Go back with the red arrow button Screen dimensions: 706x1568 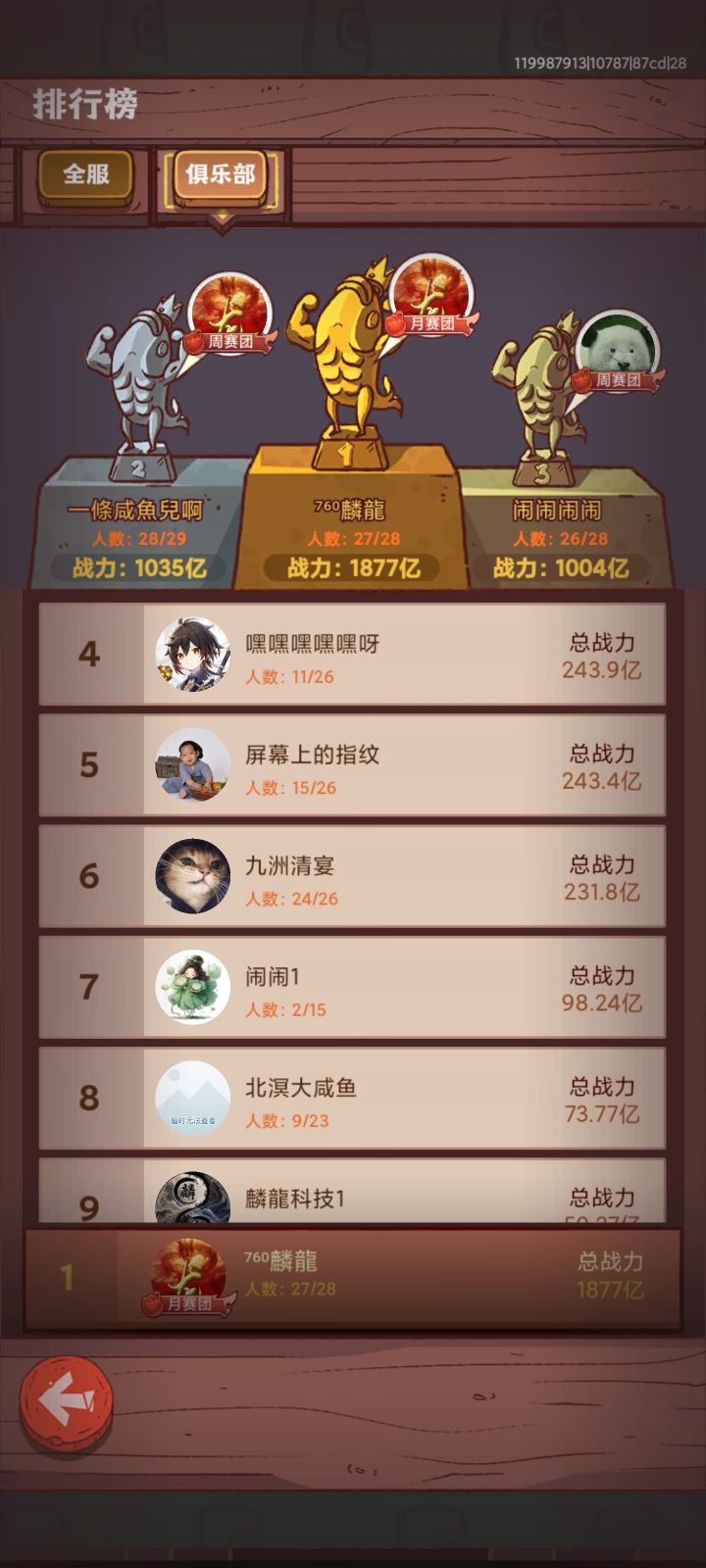coord(67,1401)
